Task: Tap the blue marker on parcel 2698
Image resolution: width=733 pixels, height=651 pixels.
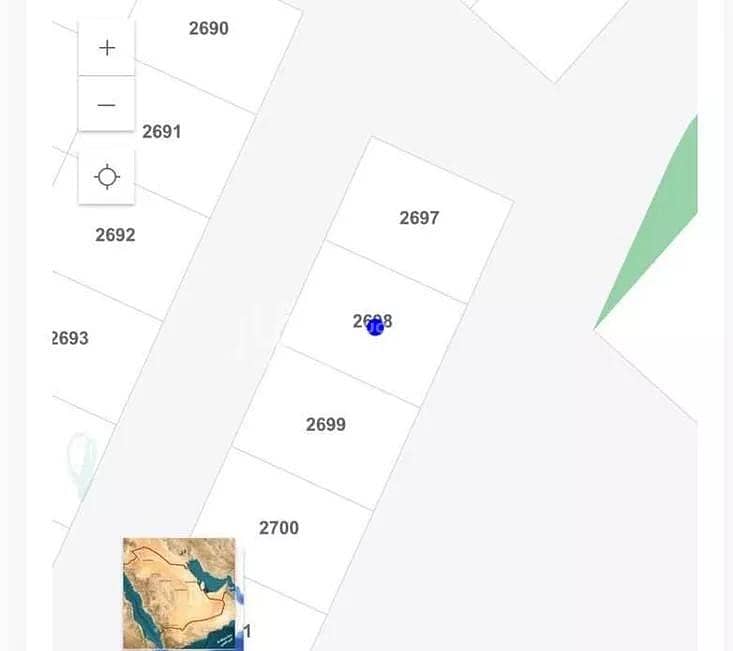Action: click(x=375, y=327)
